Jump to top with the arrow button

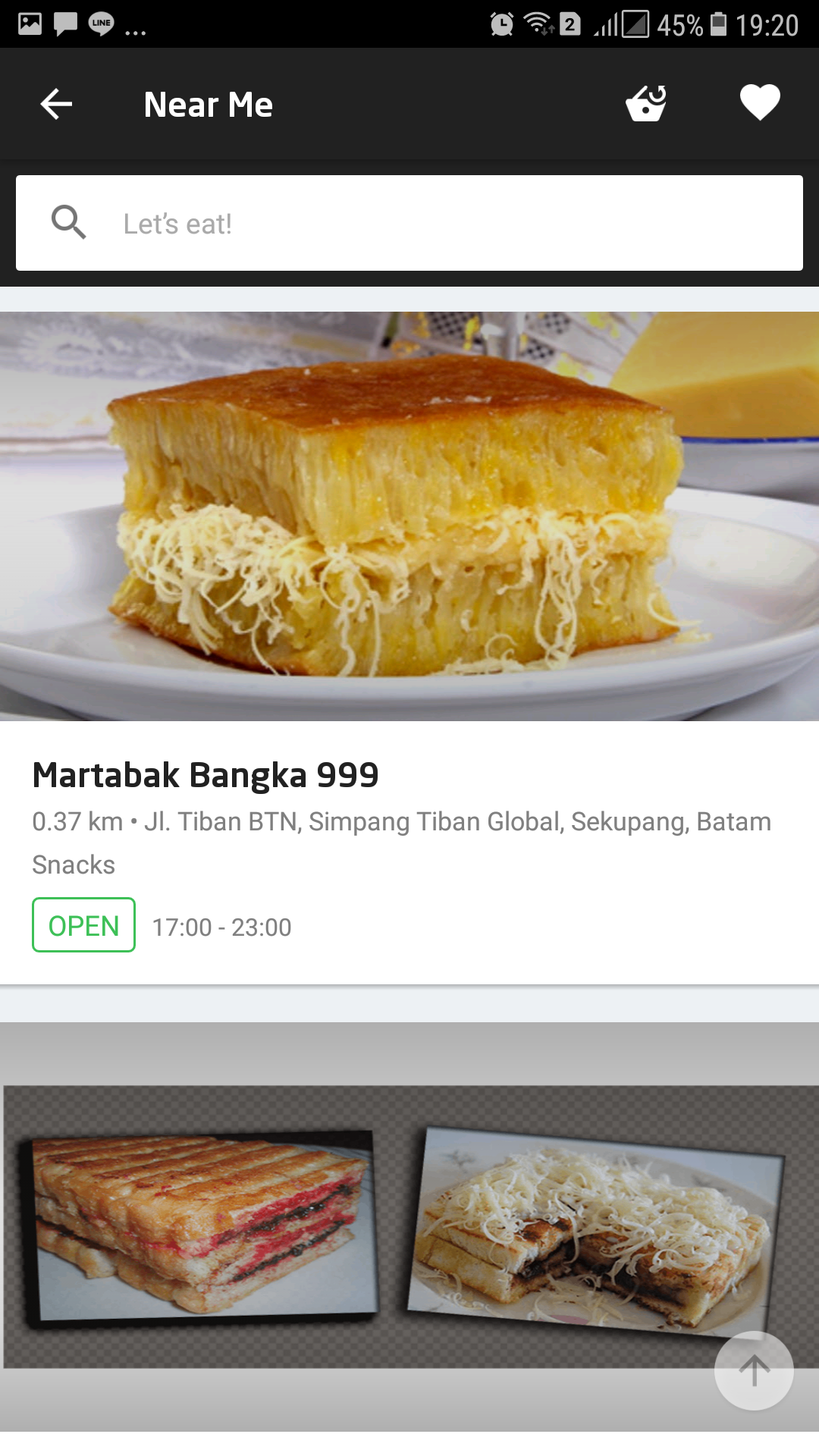(x=754, y=1371)
